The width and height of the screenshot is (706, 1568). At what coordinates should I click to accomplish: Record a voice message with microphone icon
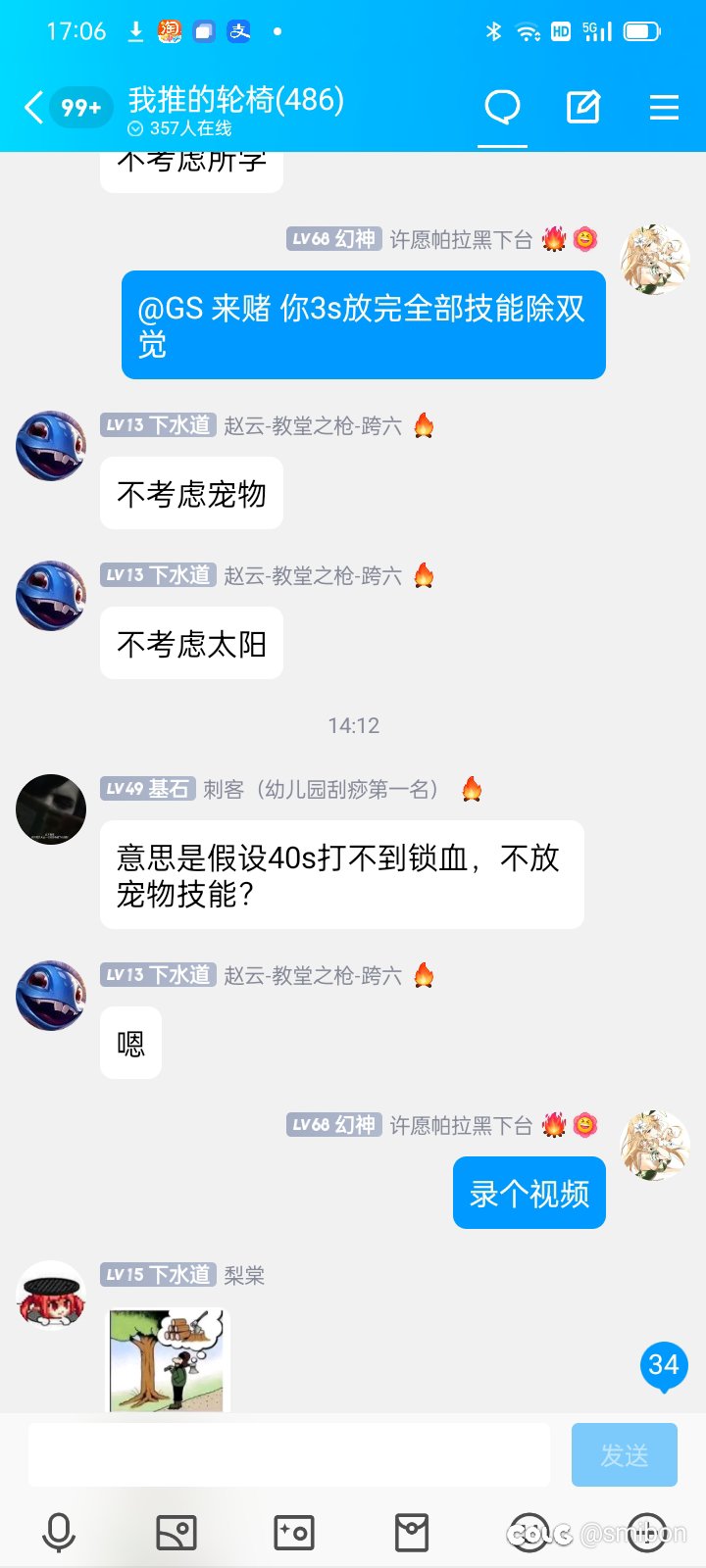pos(59,1533)
